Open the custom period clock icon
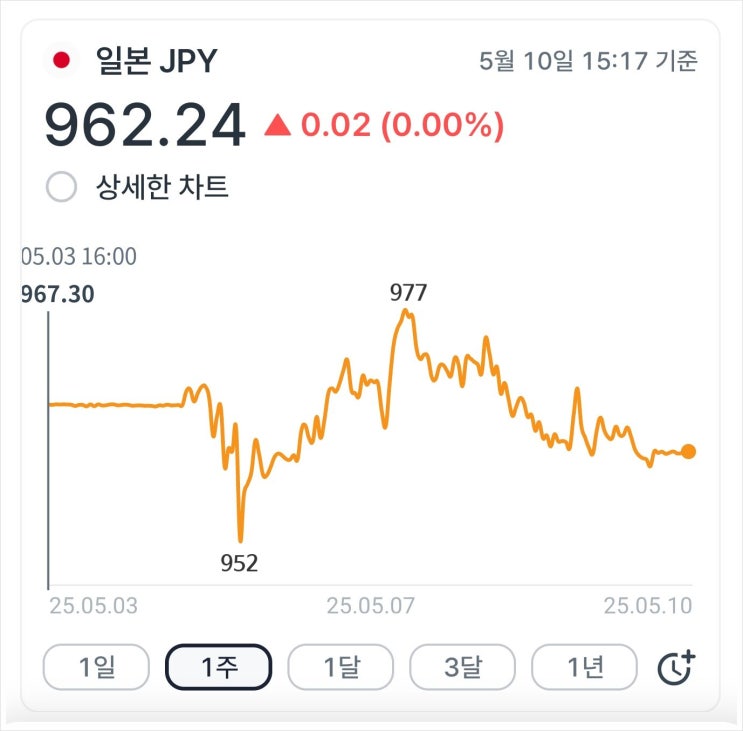Viewport: 743px width, 731px height. (676, 667)
